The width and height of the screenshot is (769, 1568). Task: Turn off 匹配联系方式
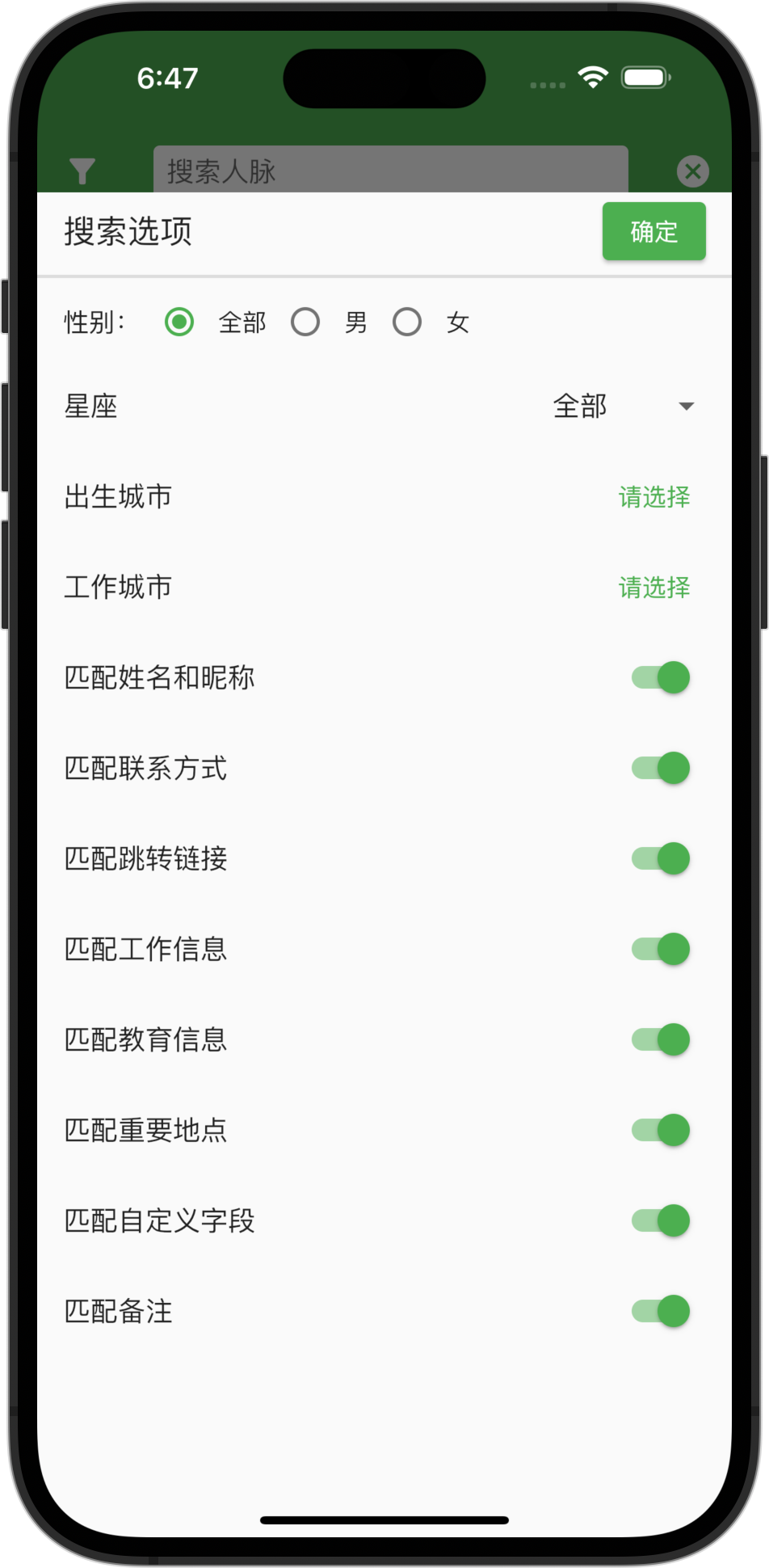[x=661, y=768]
